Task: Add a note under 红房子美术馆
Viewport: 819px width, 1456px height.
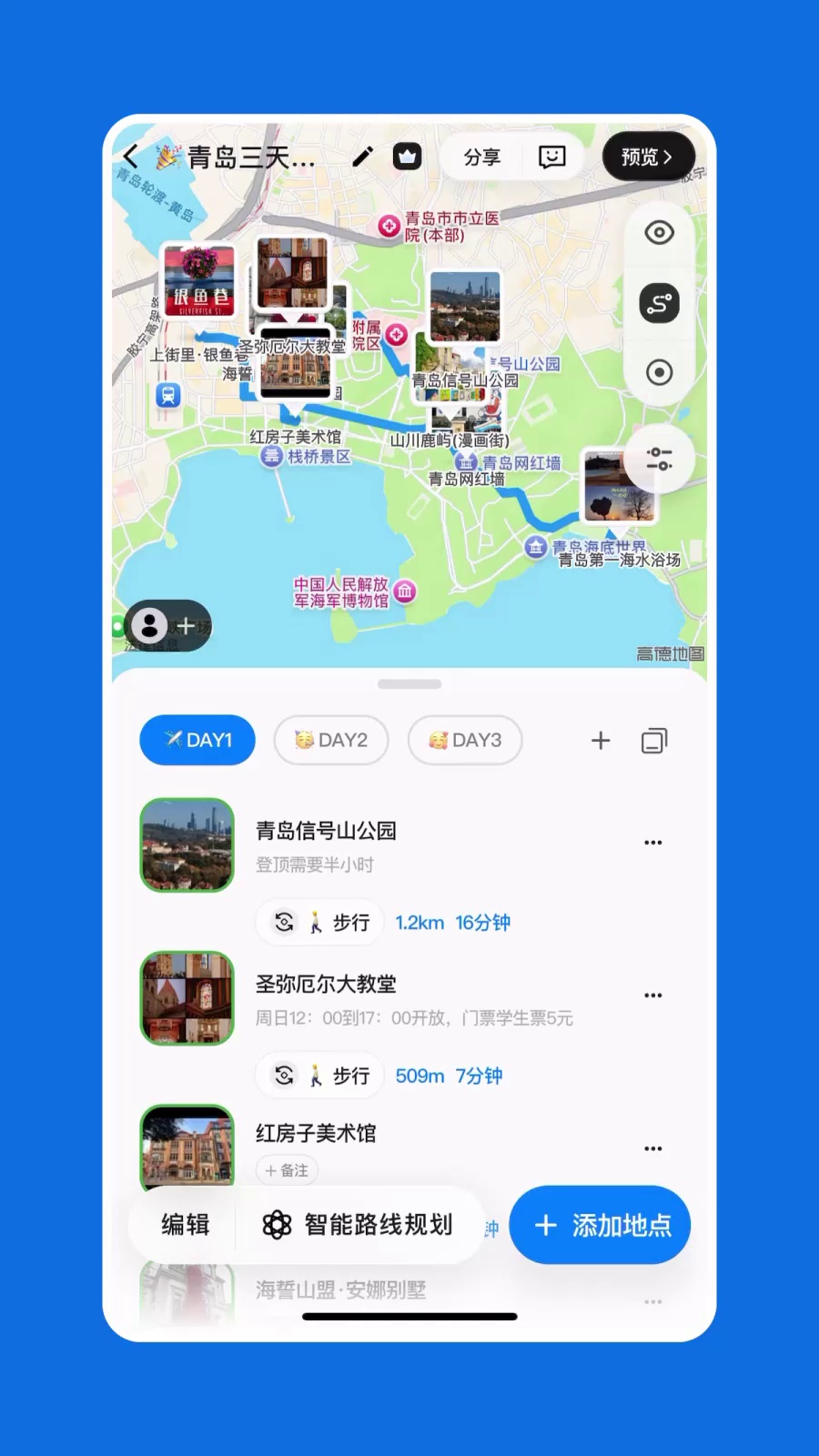Action: coord(287,1170)
